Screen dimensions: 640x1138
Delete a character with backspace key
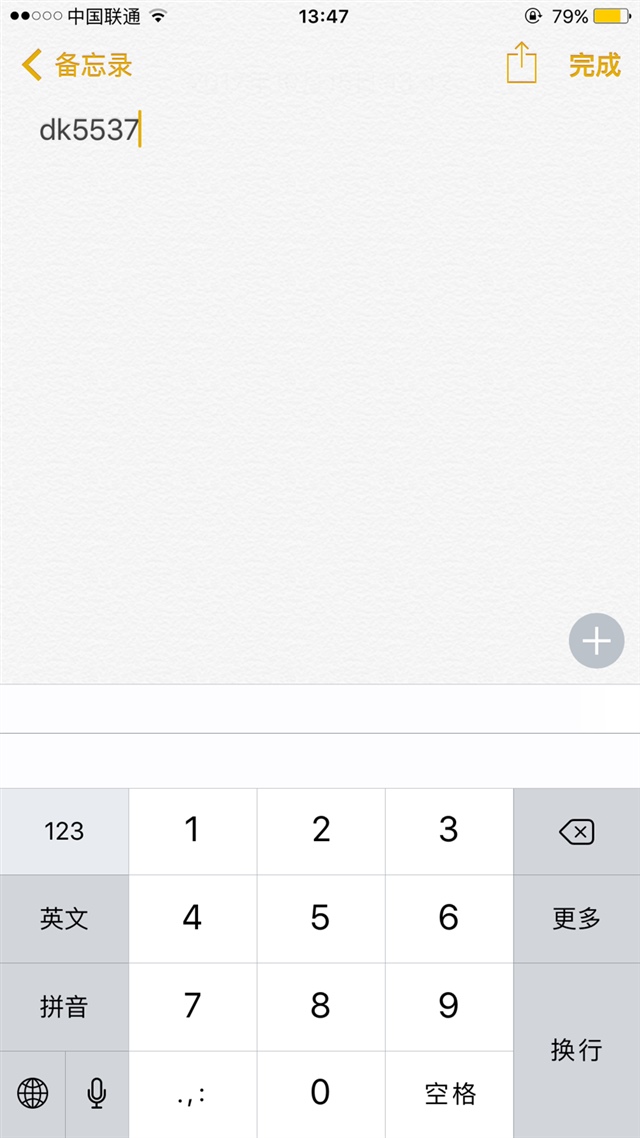coord(576,831)
